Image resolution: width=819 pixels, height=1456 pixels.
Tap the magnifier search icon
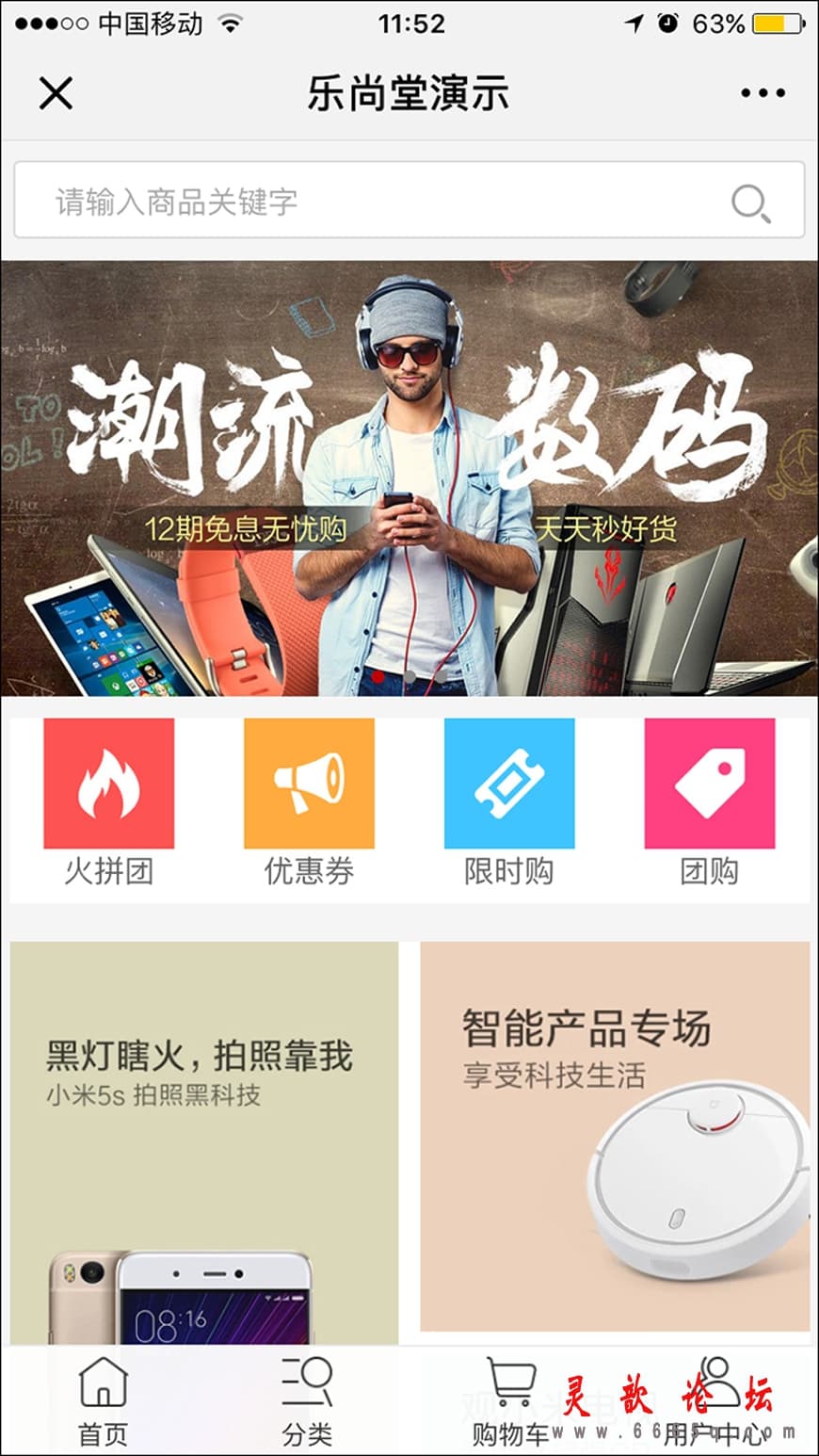pos(750,202)
